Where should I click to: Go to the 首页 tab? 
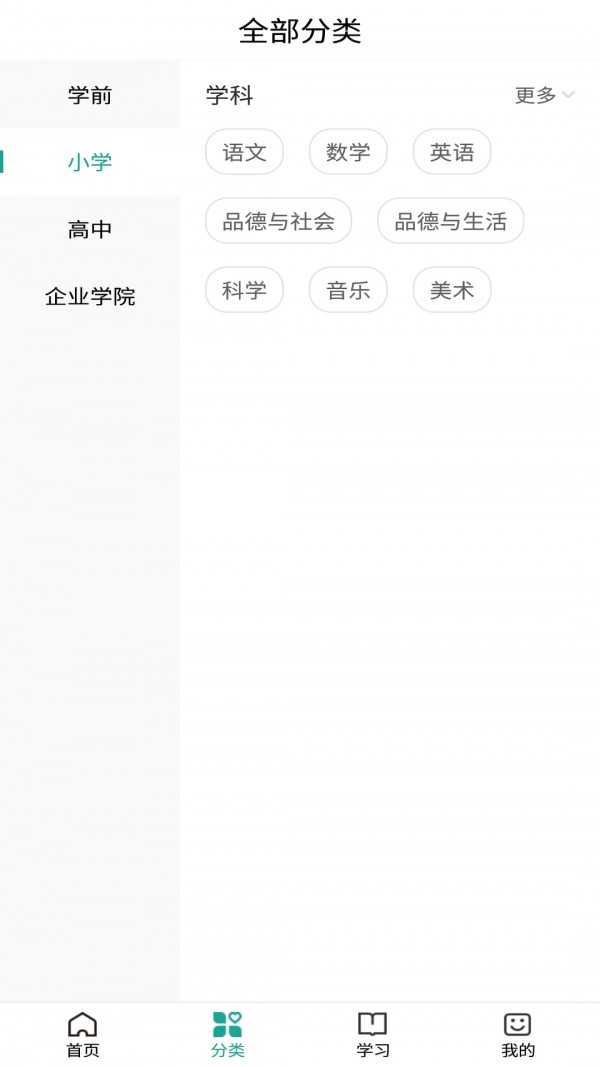click(82, 1034)
